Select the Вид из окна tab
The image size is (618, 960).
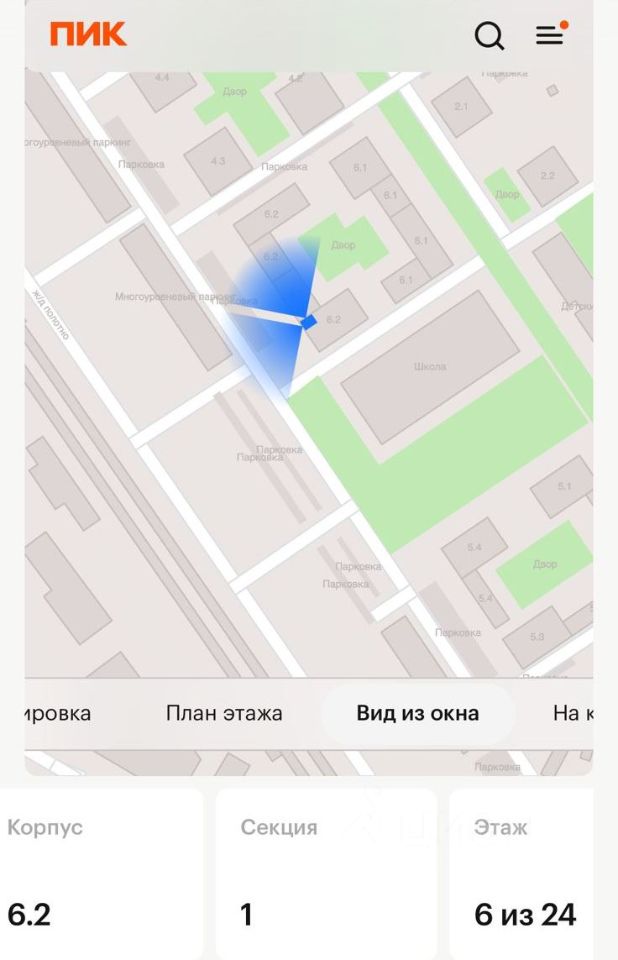coord(417,713)
